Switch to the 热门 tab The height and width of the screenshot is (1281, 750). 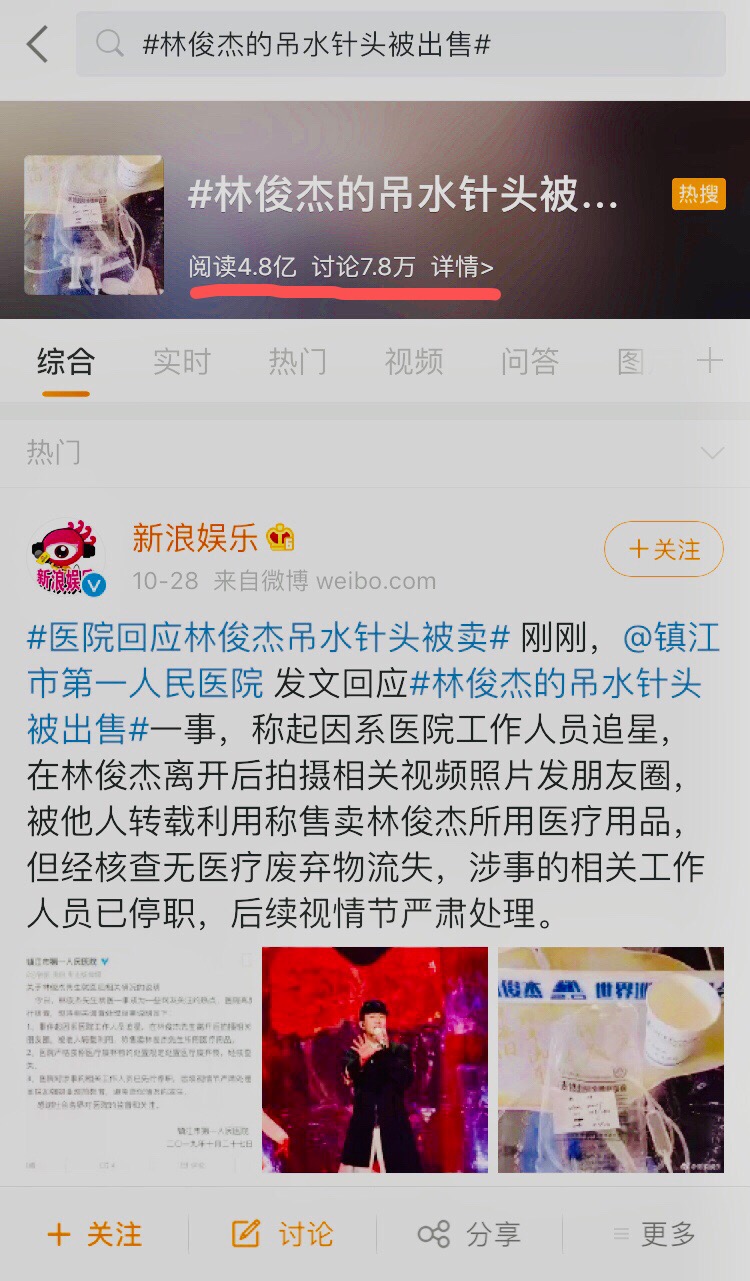pos(298,361)
